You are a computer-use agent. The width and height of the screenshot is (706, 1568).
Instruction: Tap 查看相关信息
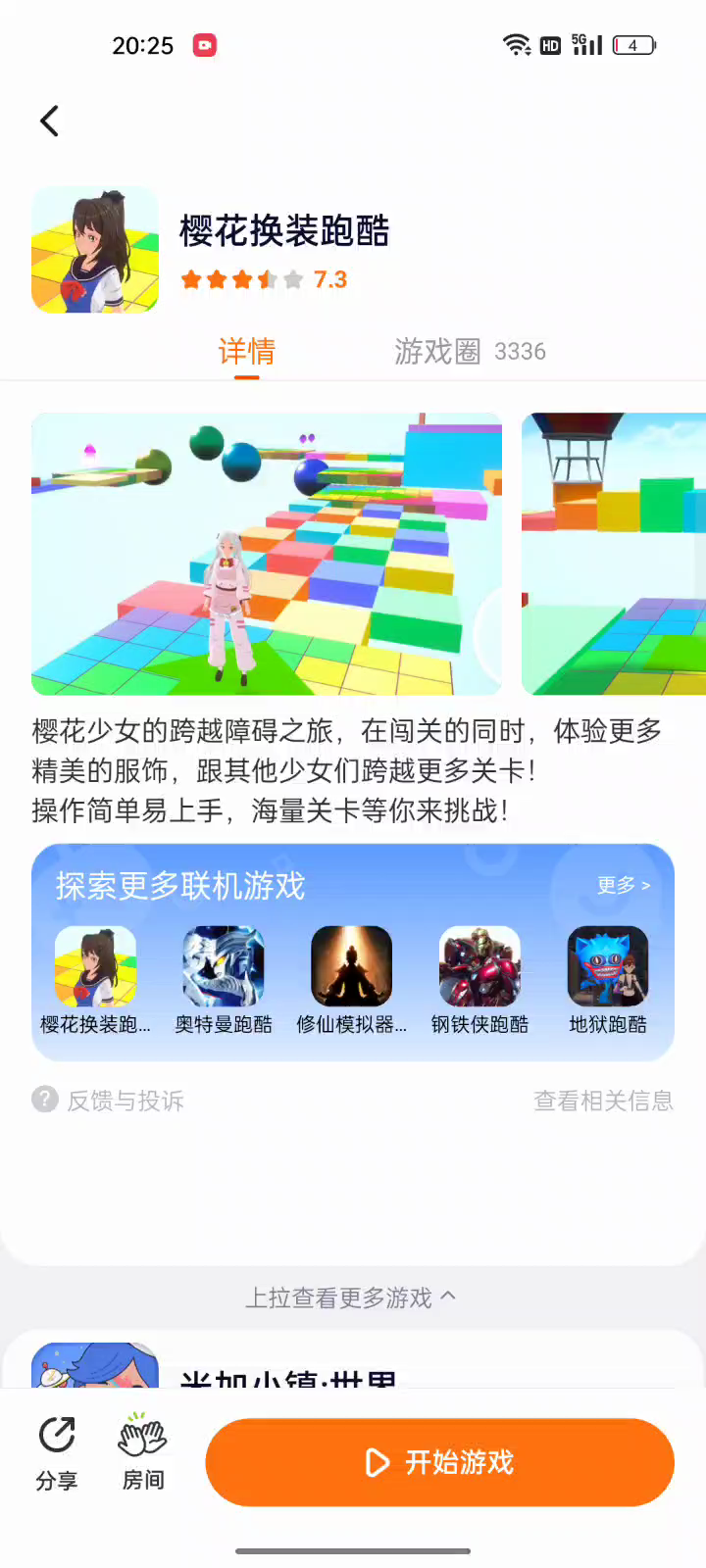pyautogui.click(x=603, y=1101)
